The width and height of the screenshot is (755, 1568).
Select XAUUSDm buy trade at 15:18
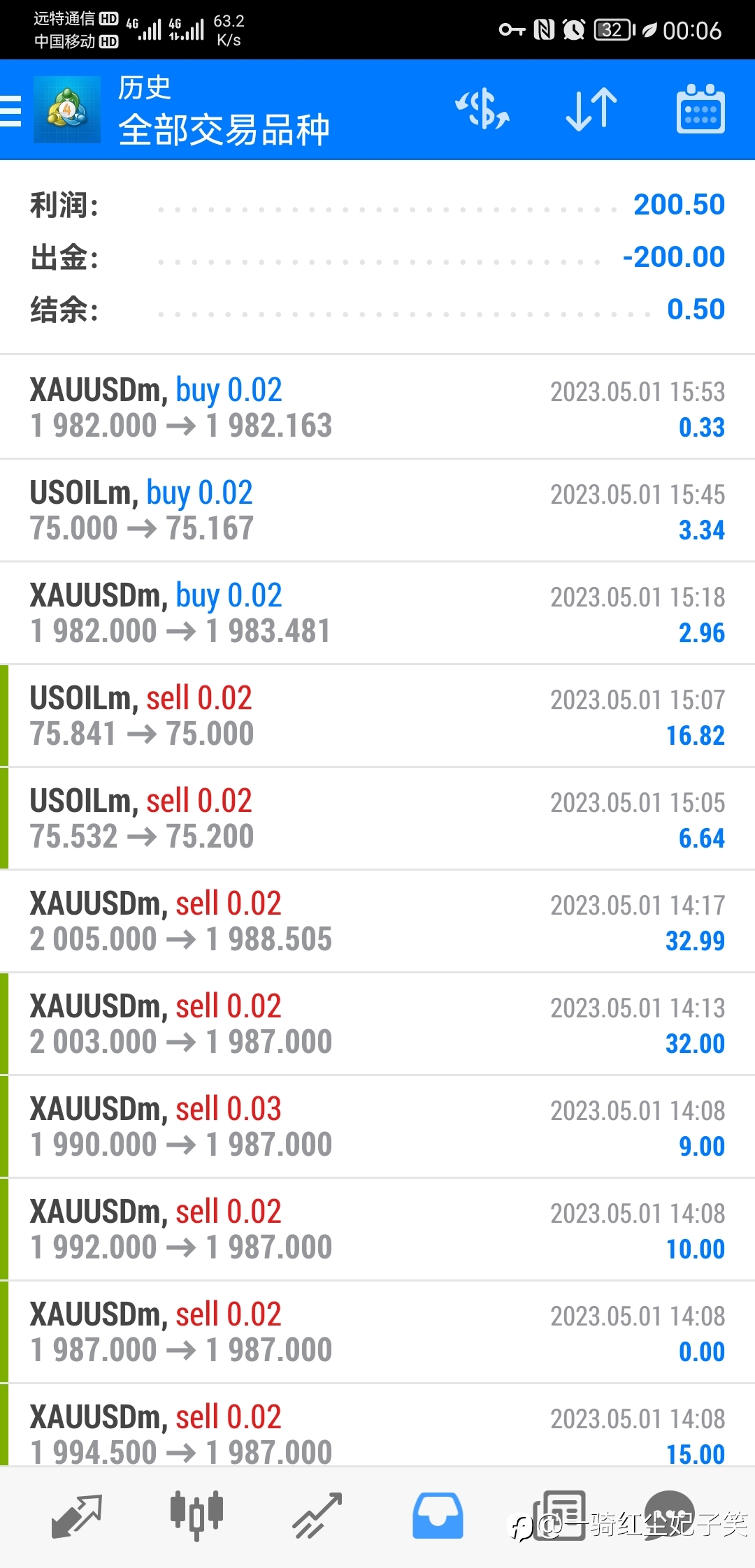pyautogui.click(x=377, y=613)
